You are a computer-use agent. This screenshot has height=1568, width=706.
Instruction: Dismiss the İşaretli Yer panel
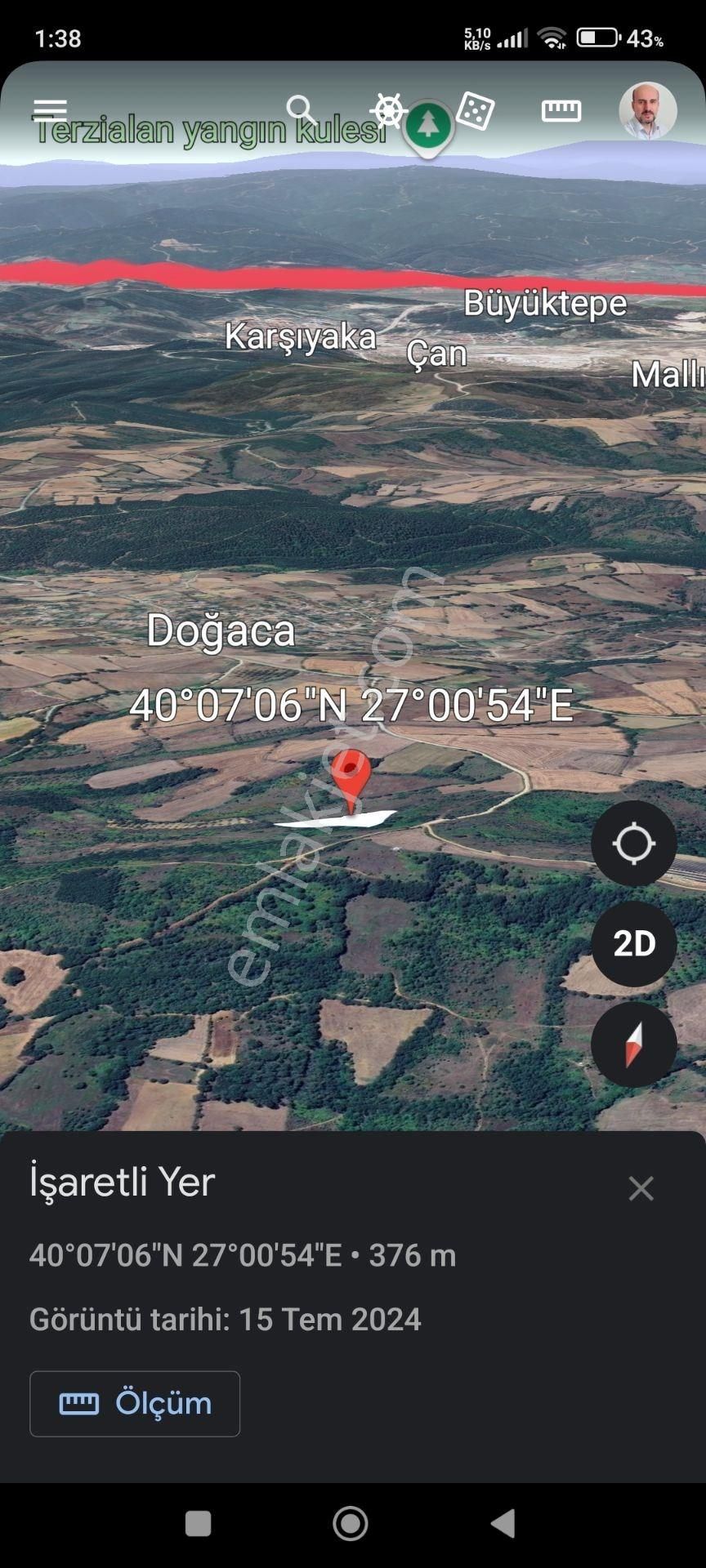point(642,1188)
